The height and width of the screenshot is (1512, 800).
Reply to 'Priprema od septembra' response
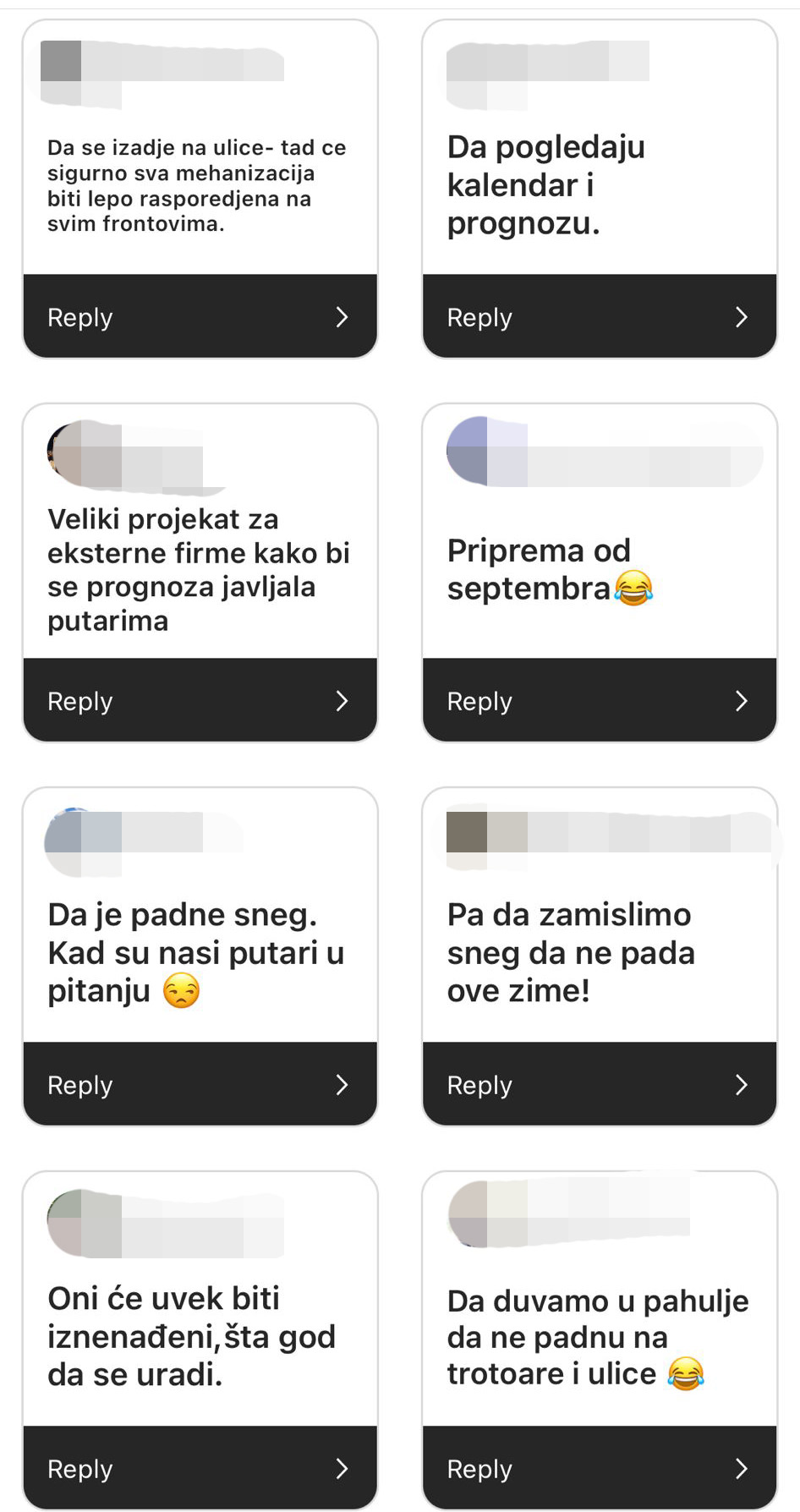(599, 701)
